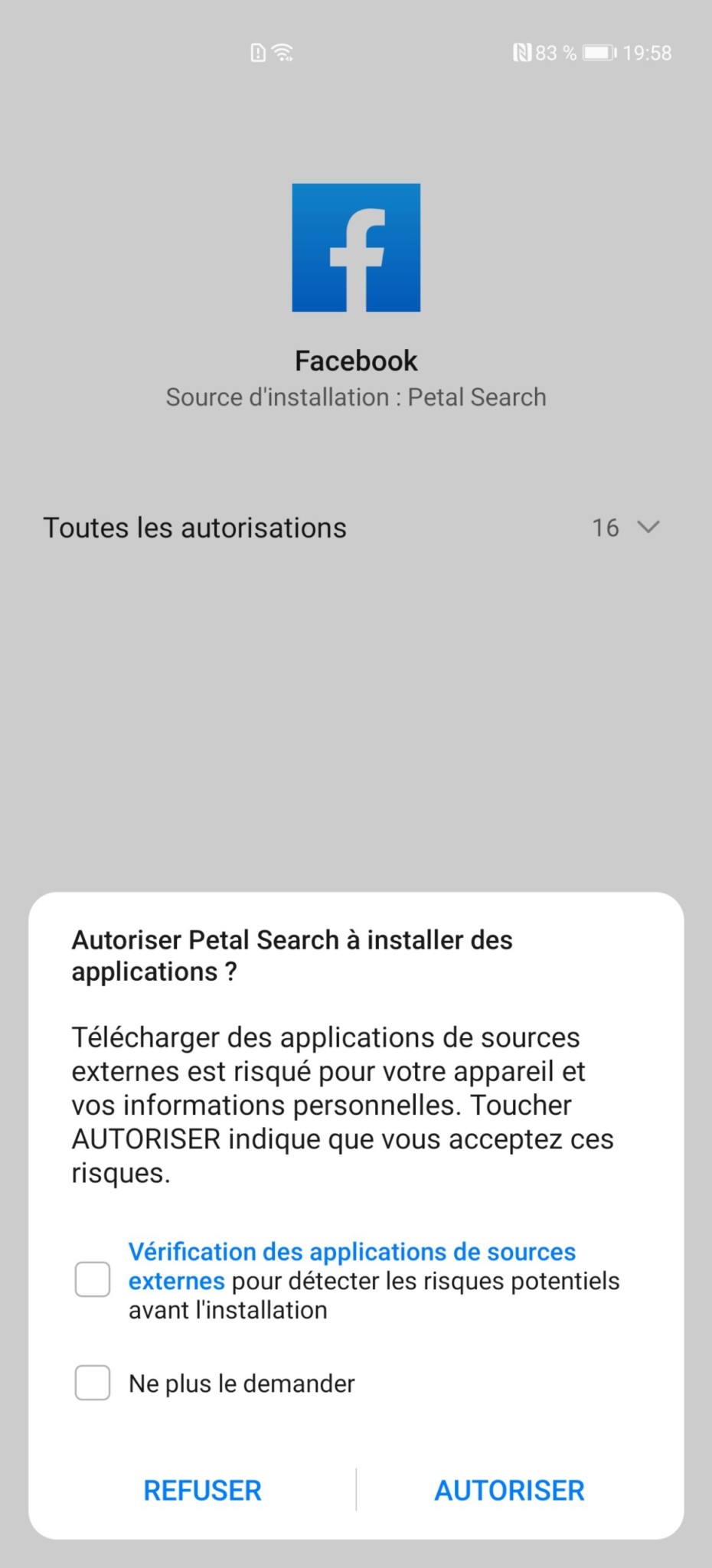The width and height of the screenshot is (712, 1568).
Task: Check the "Ne plus le demander" box
Action: (93, 1383)
